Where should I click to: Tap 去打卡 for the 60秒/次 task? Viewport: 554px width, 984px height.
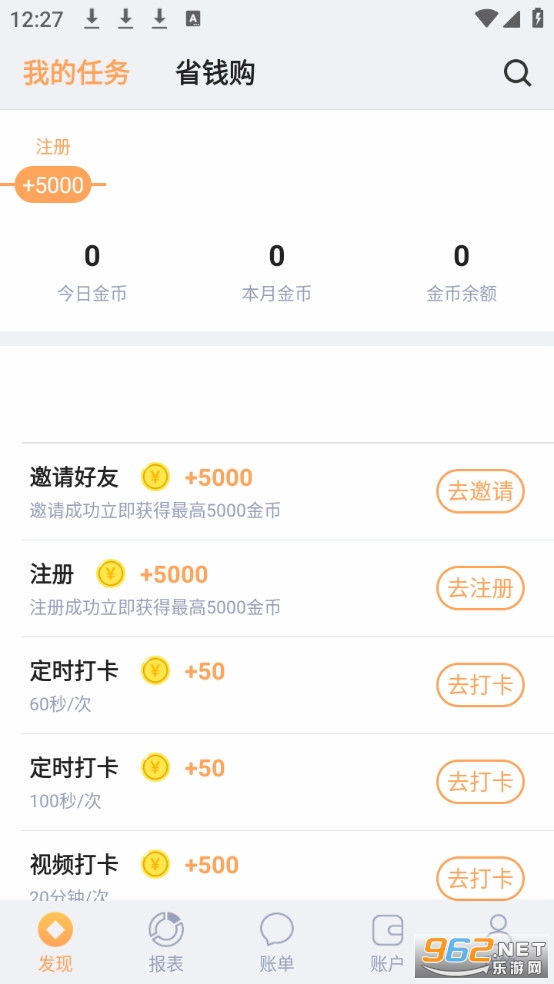[480, 685]
